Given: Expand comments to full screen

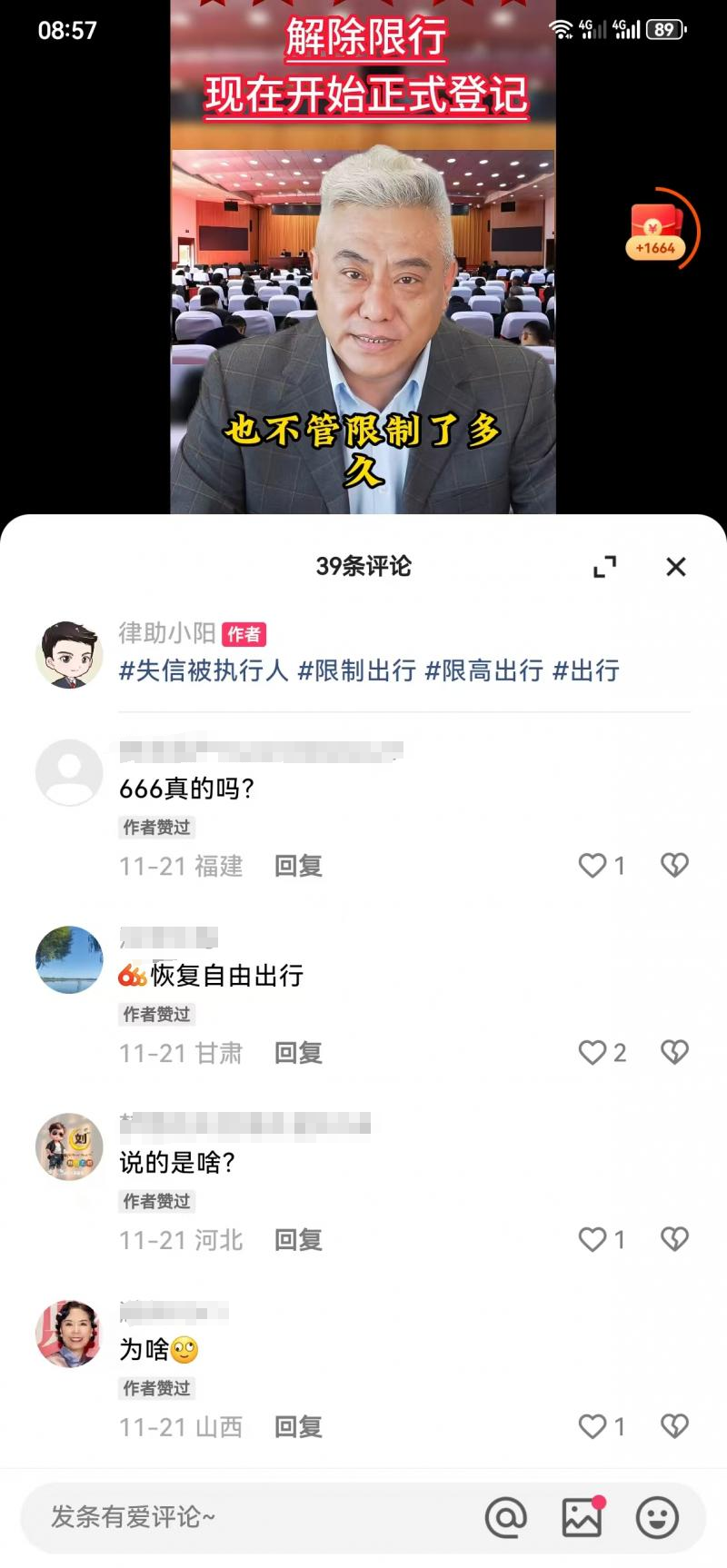Looking at the screenshot, I should point(604,567).
